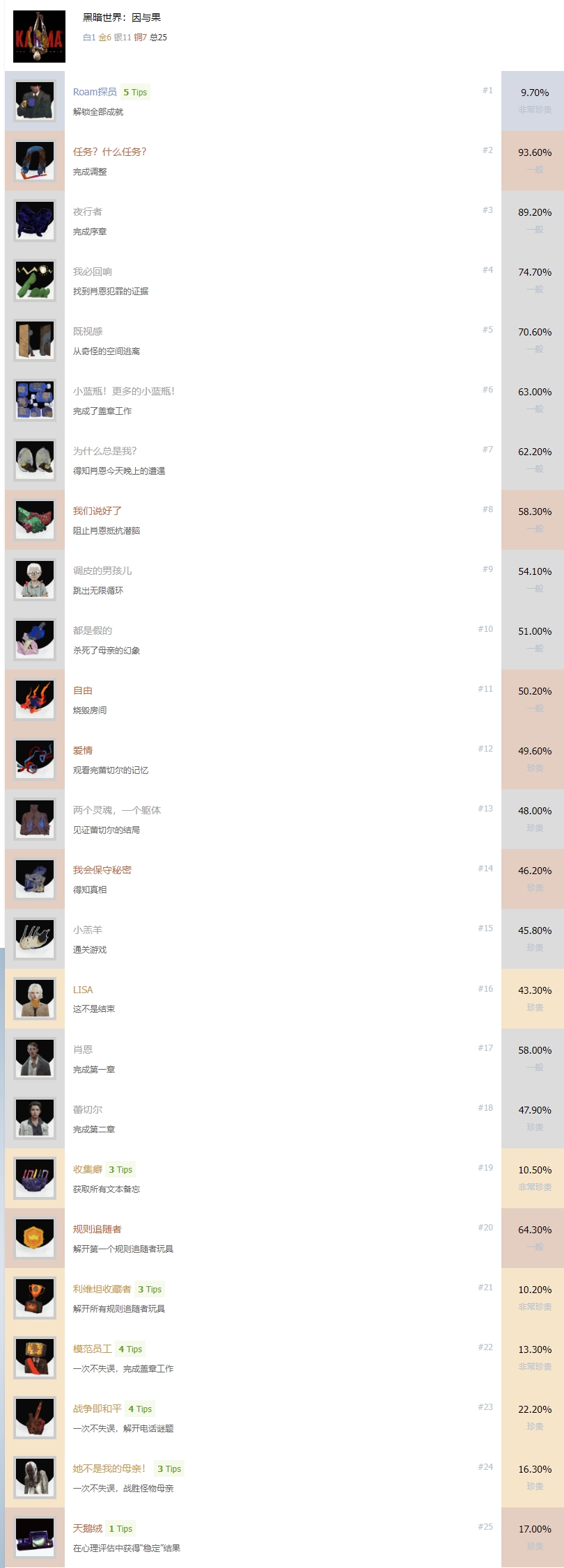Open the LISA trophy details

(x=83, y=990)
